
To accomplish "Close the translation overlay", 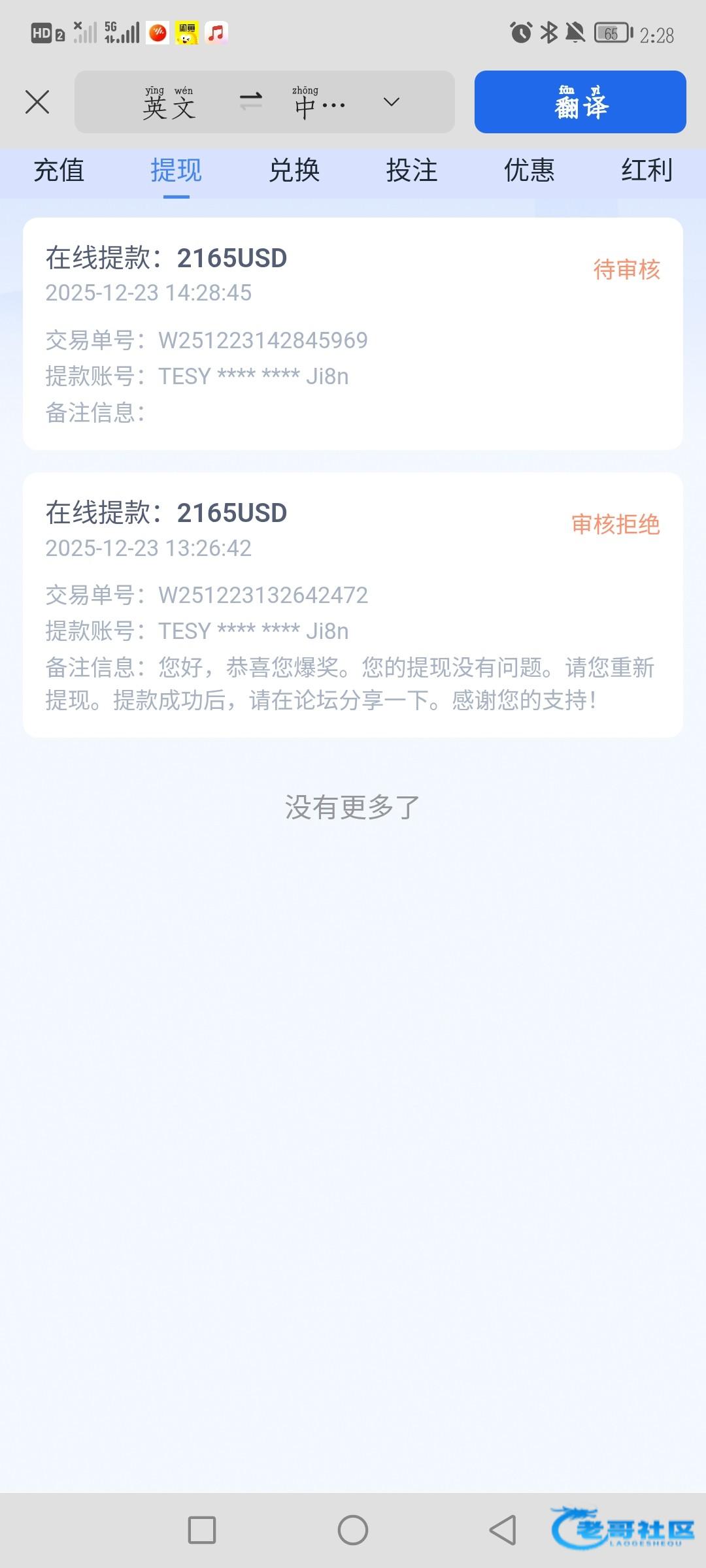I will tap(37, 103).
